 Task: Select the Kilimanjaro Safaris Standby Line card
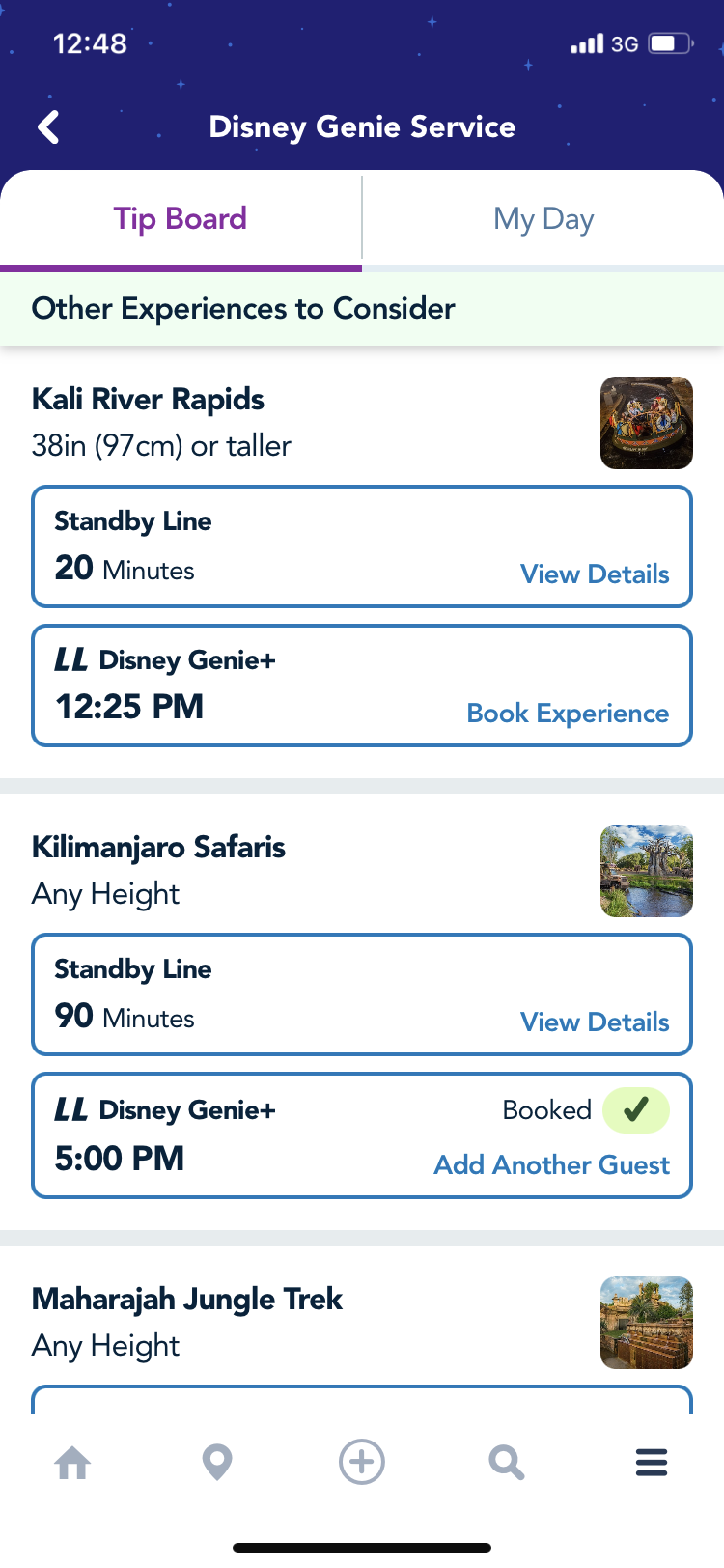tap(361, 994)
